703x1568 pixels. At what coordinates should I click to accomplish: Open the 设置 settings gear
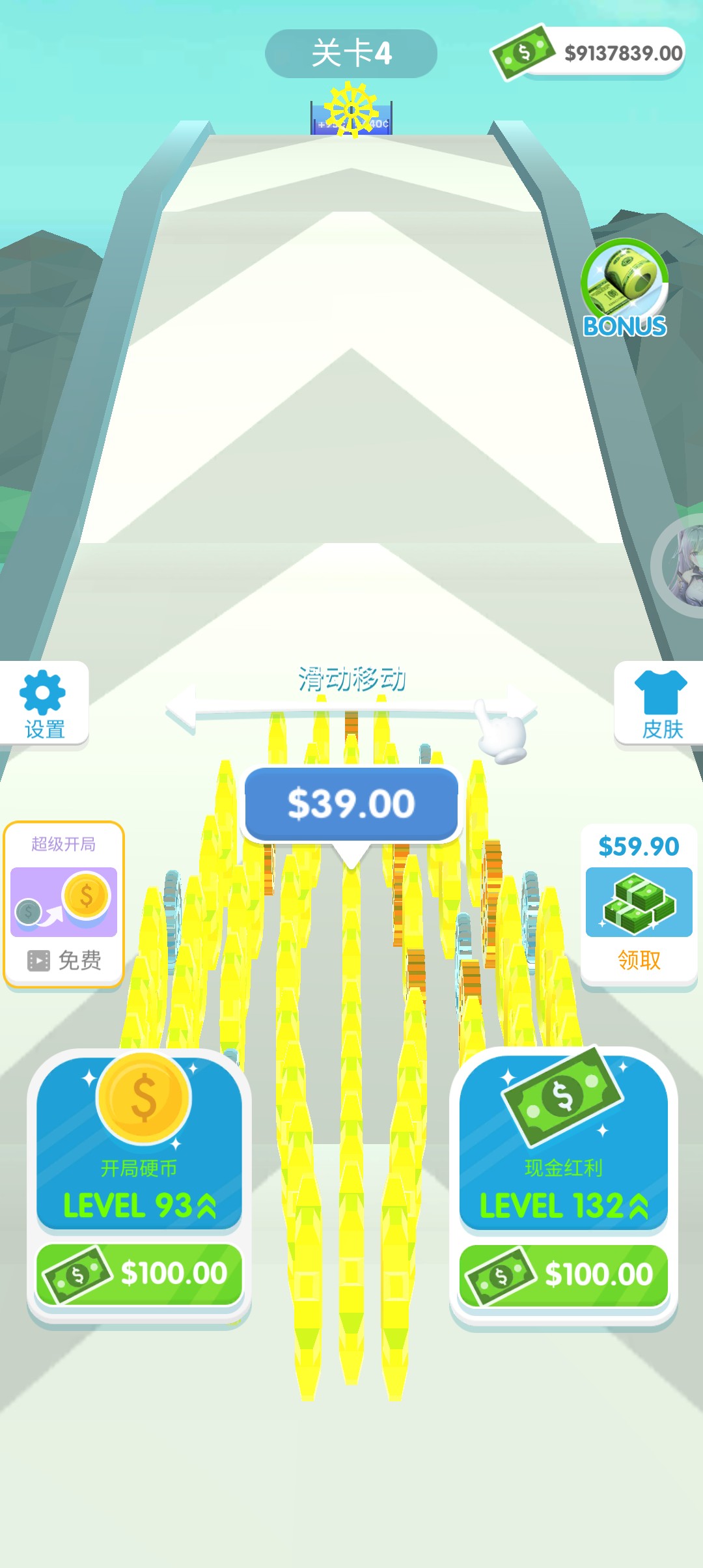(43, 703)
